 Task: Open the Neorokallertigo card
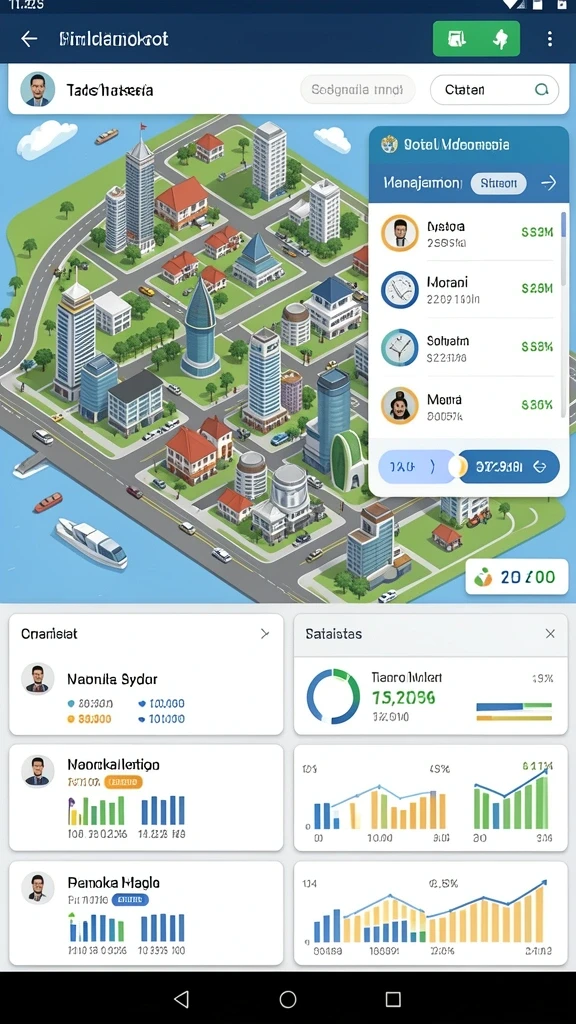pyautogui.click(x=146, y=797)
